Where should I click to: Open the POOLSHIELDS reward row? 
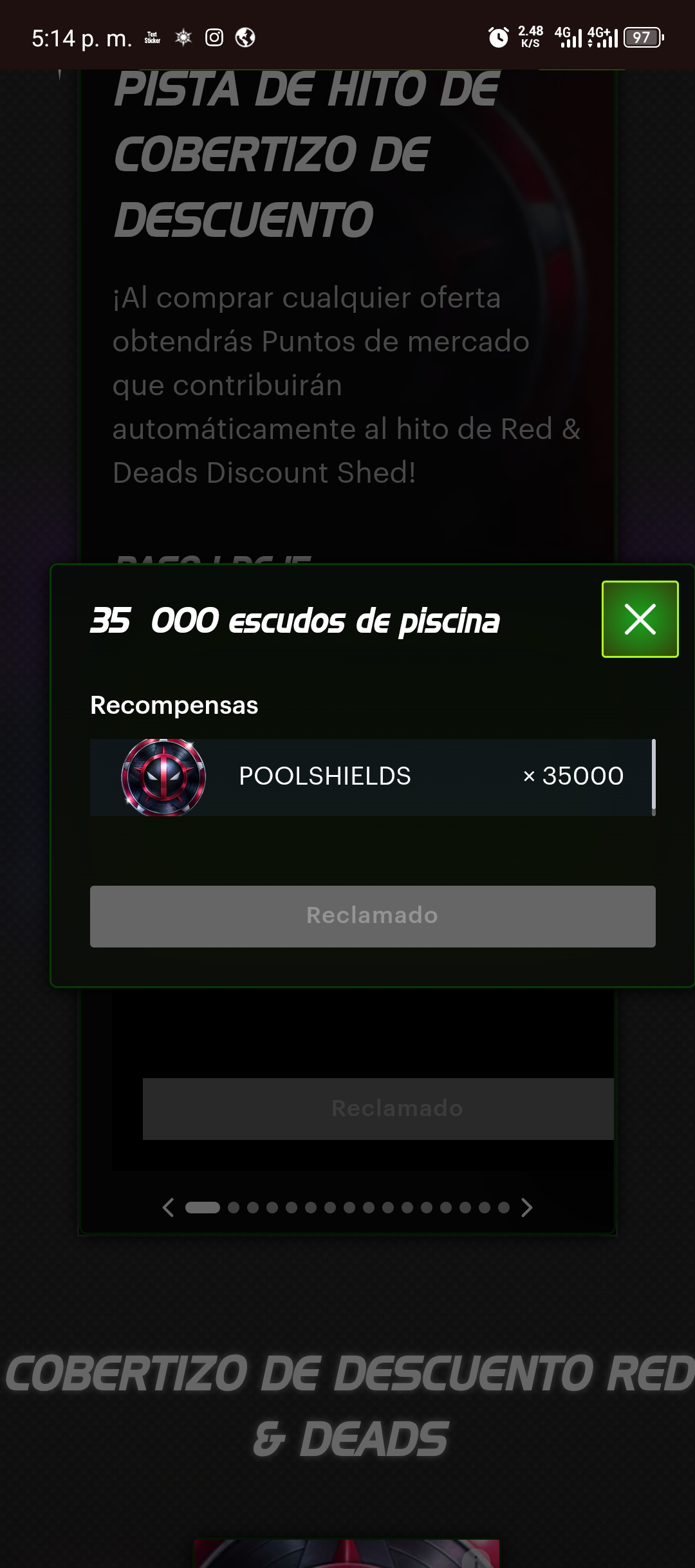click(371, 777)
